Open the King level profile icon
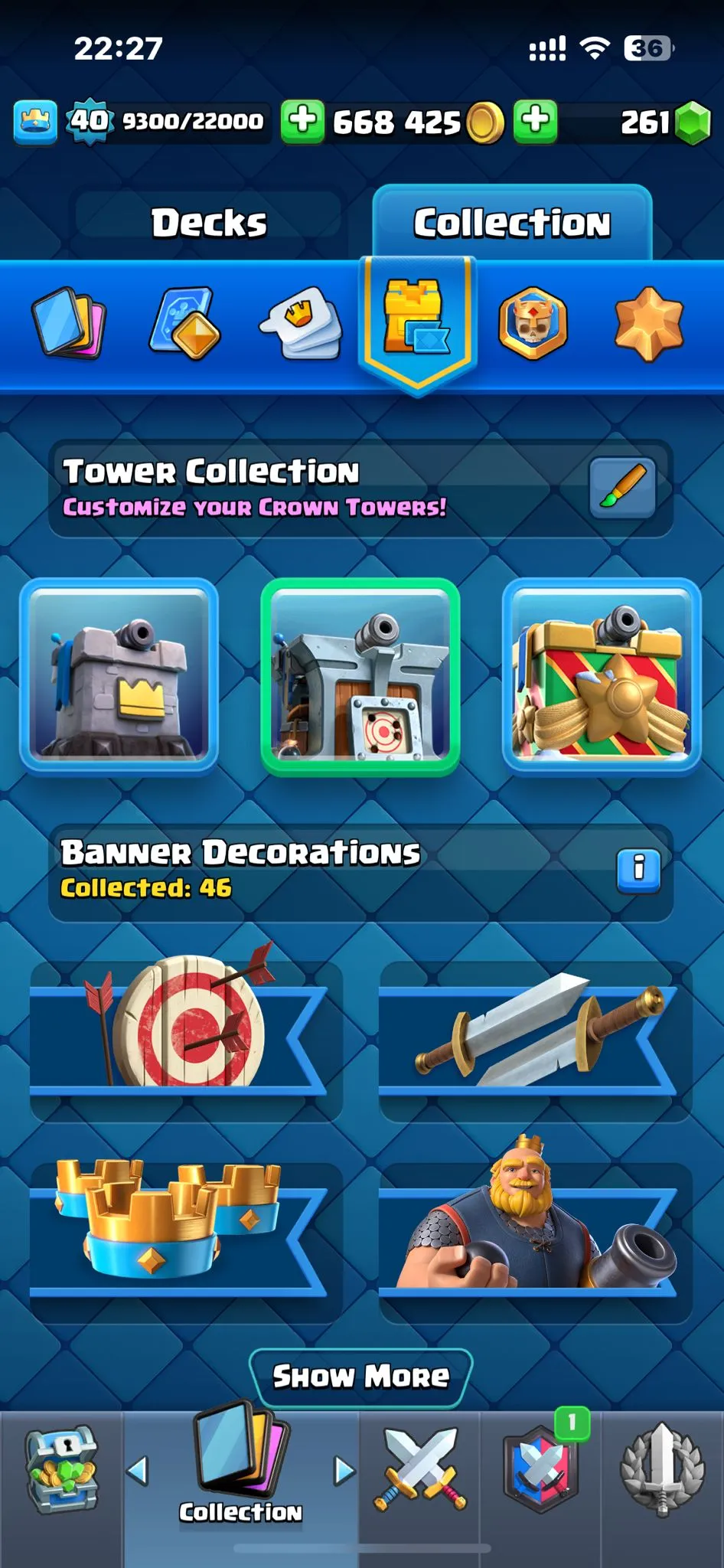Screen dimensions: 724x1568 tap(35, 121)
